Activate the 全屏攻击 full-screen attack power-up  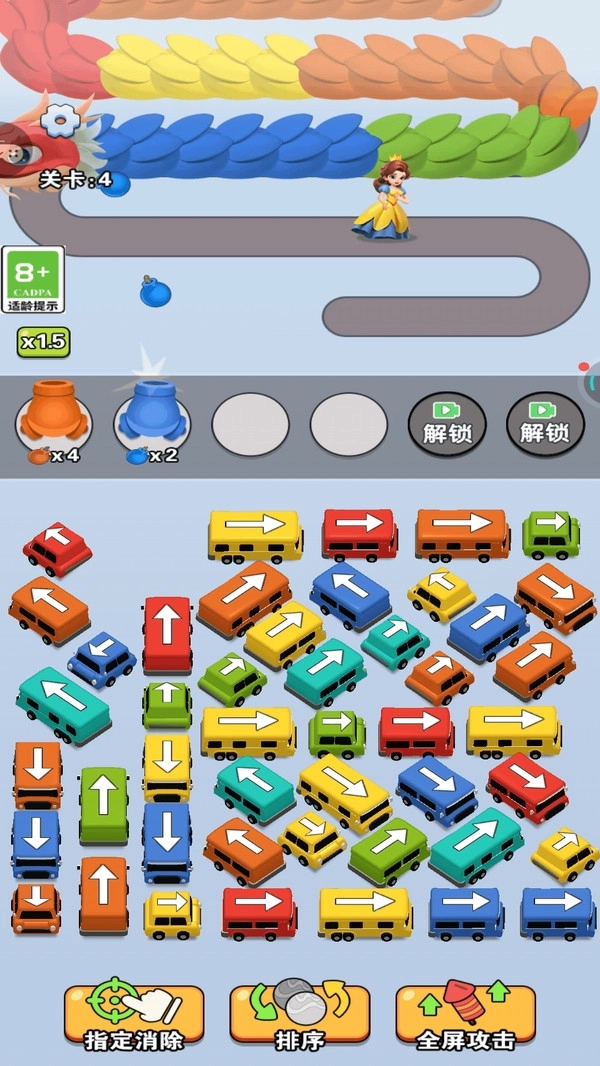(x=465, y=1017)
